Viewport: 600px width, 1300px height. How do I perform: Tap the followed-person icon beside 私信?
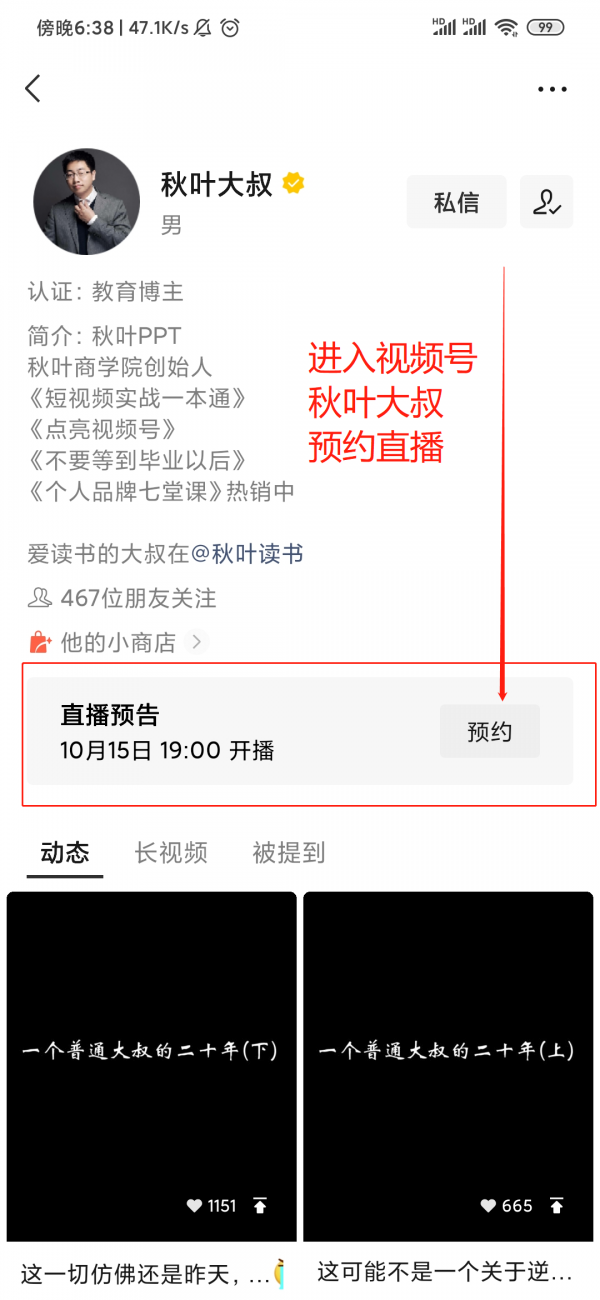pos(546,202)
